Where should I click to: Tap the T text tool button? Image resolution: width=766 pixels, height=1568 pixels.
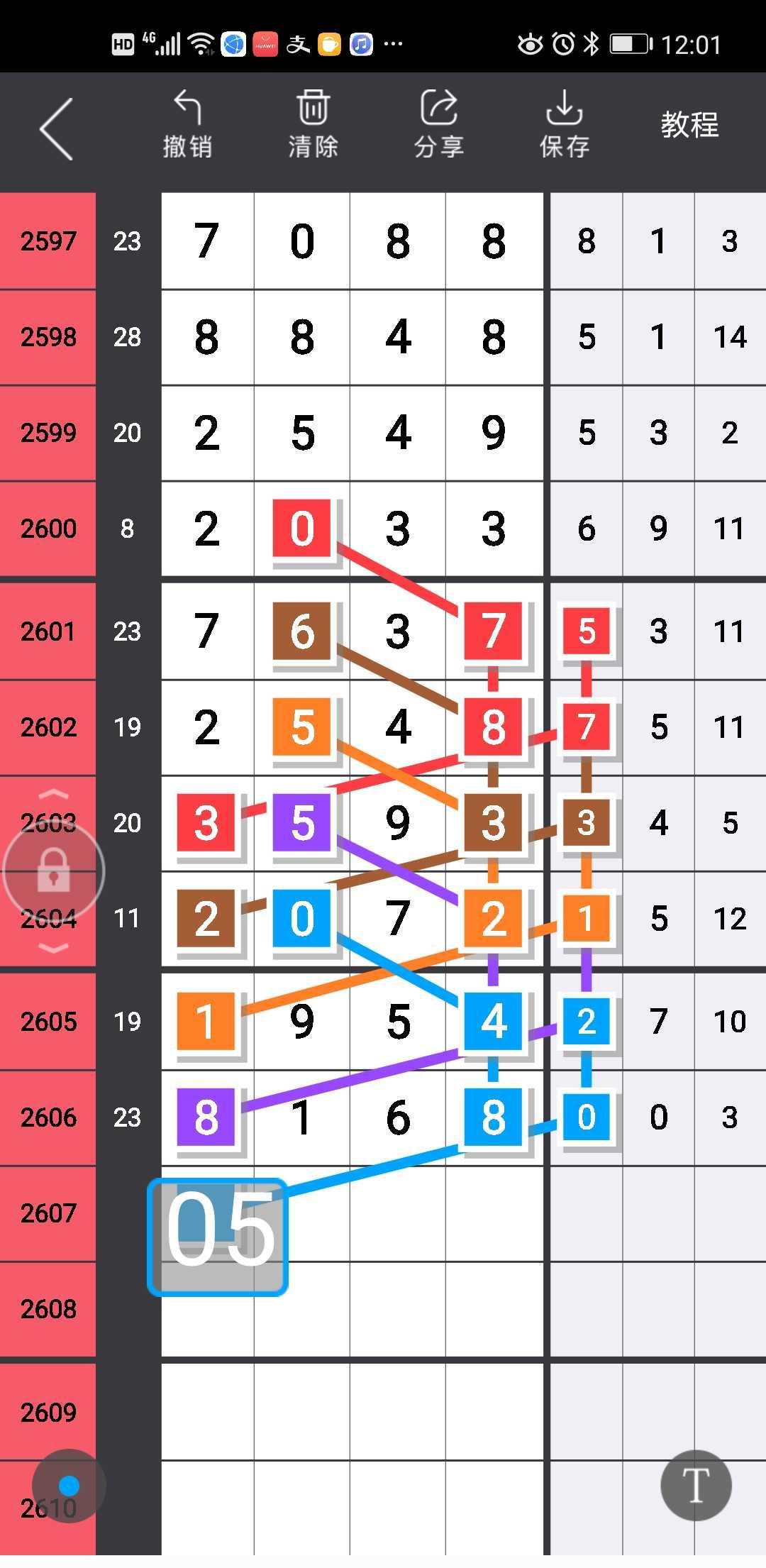(696, 1485)
